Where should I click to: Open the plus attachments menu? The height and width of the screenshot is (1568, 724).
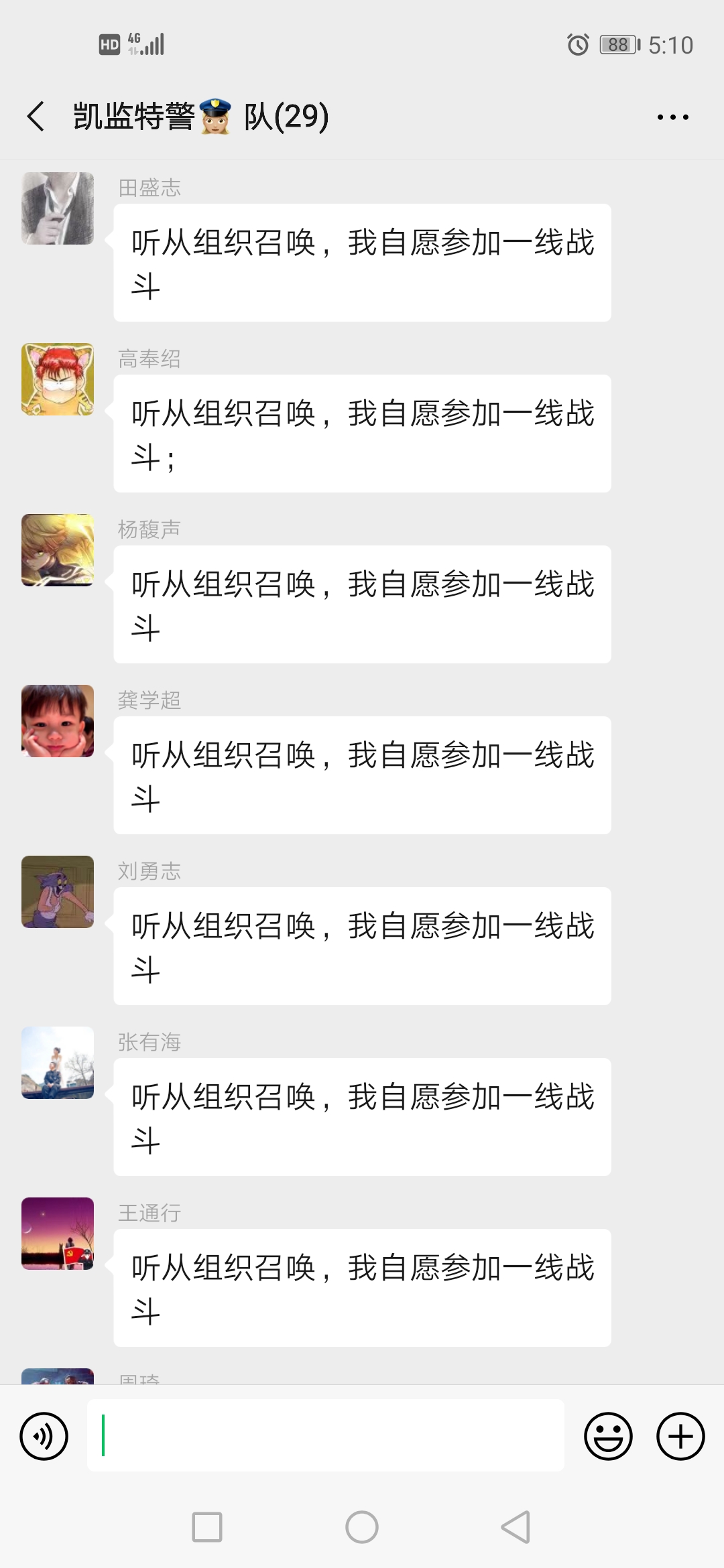pyautogui.click(x=680, y=1436)
